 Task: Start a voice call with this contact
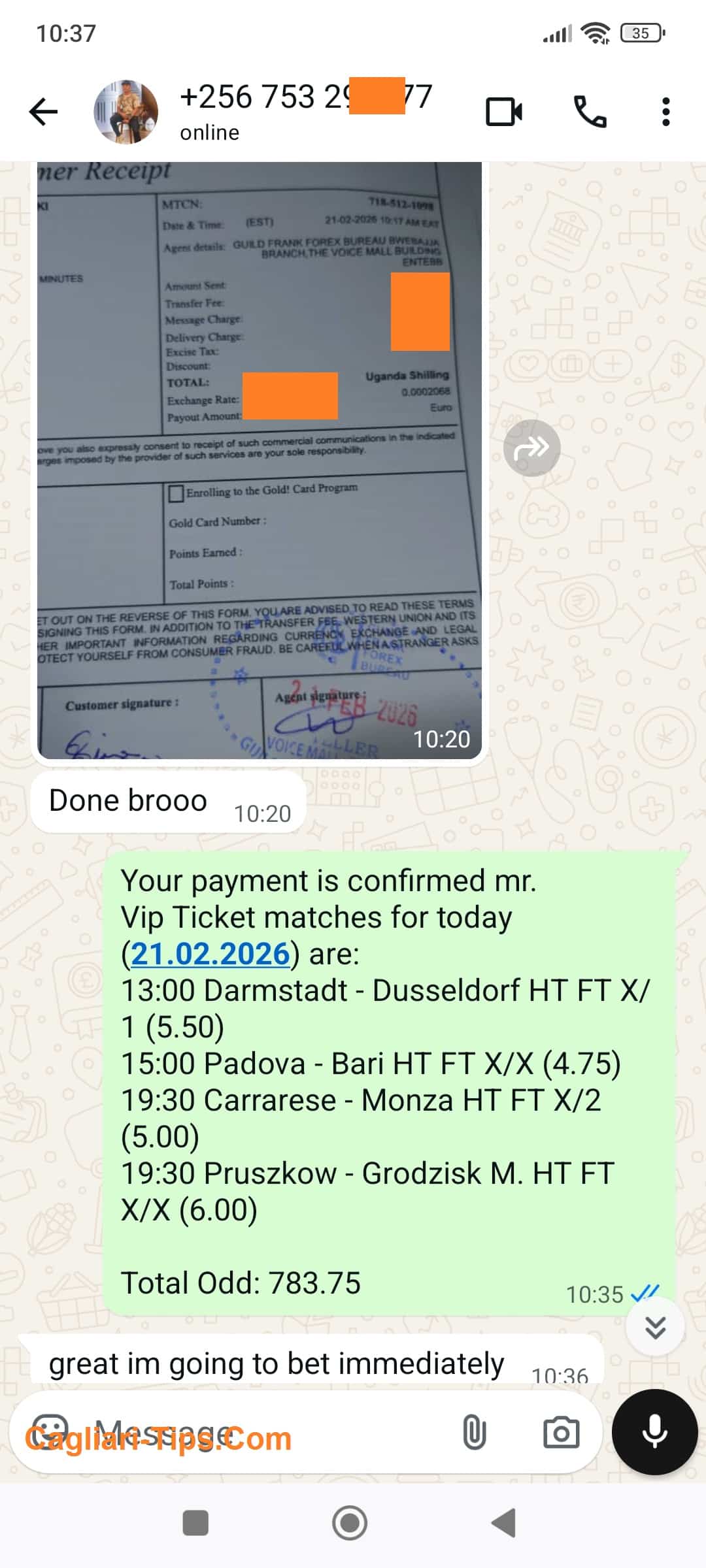pos(590,112)
